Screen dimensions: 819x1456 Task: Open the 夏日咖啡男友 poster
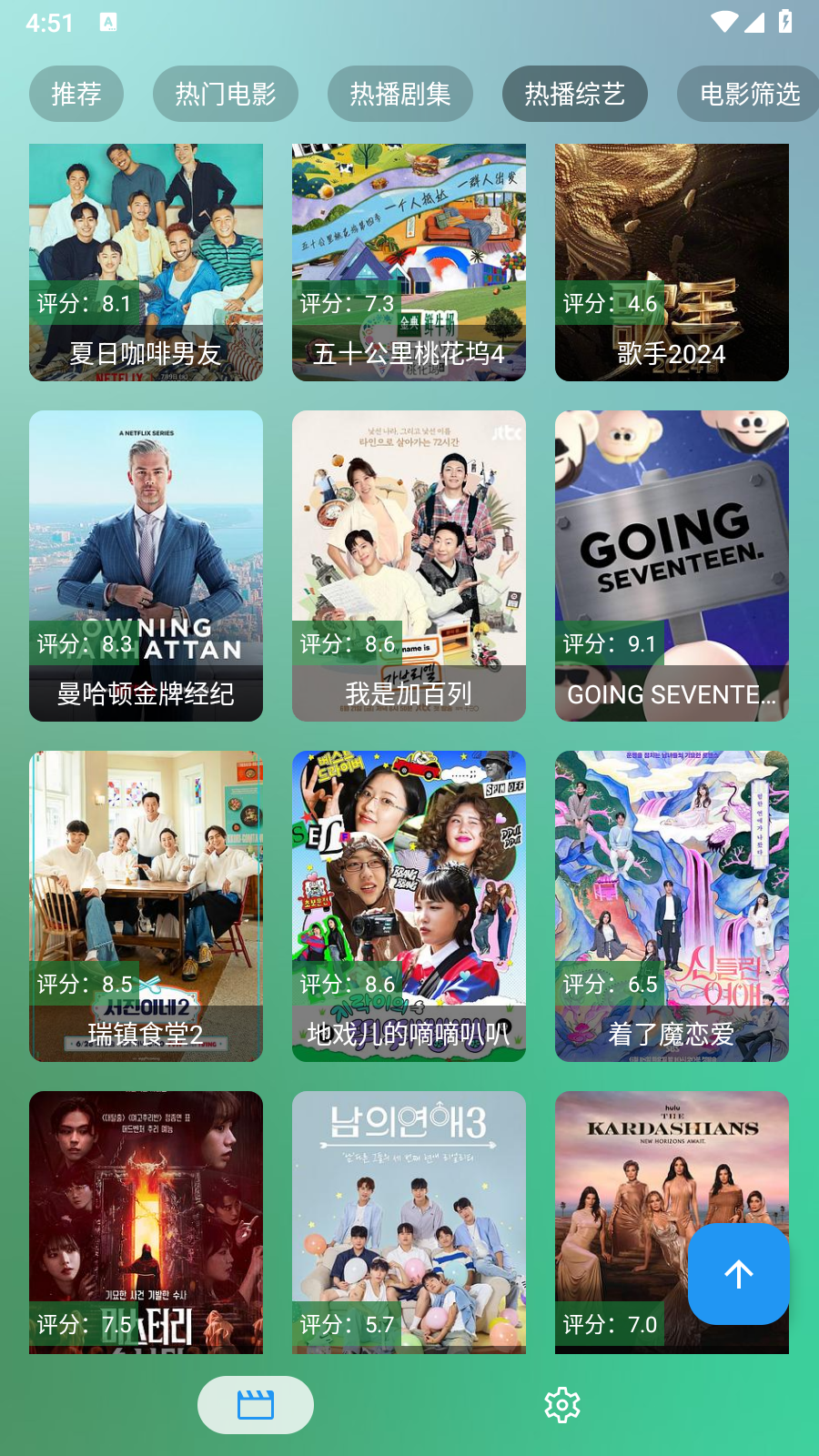146,261
